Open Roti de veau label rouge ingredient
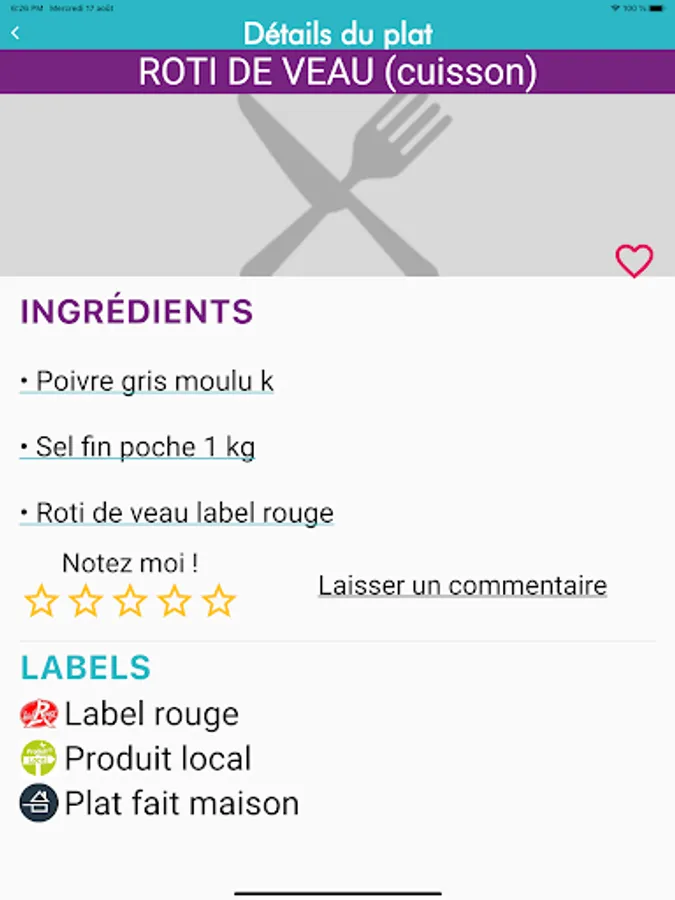 tap(177, 513)
